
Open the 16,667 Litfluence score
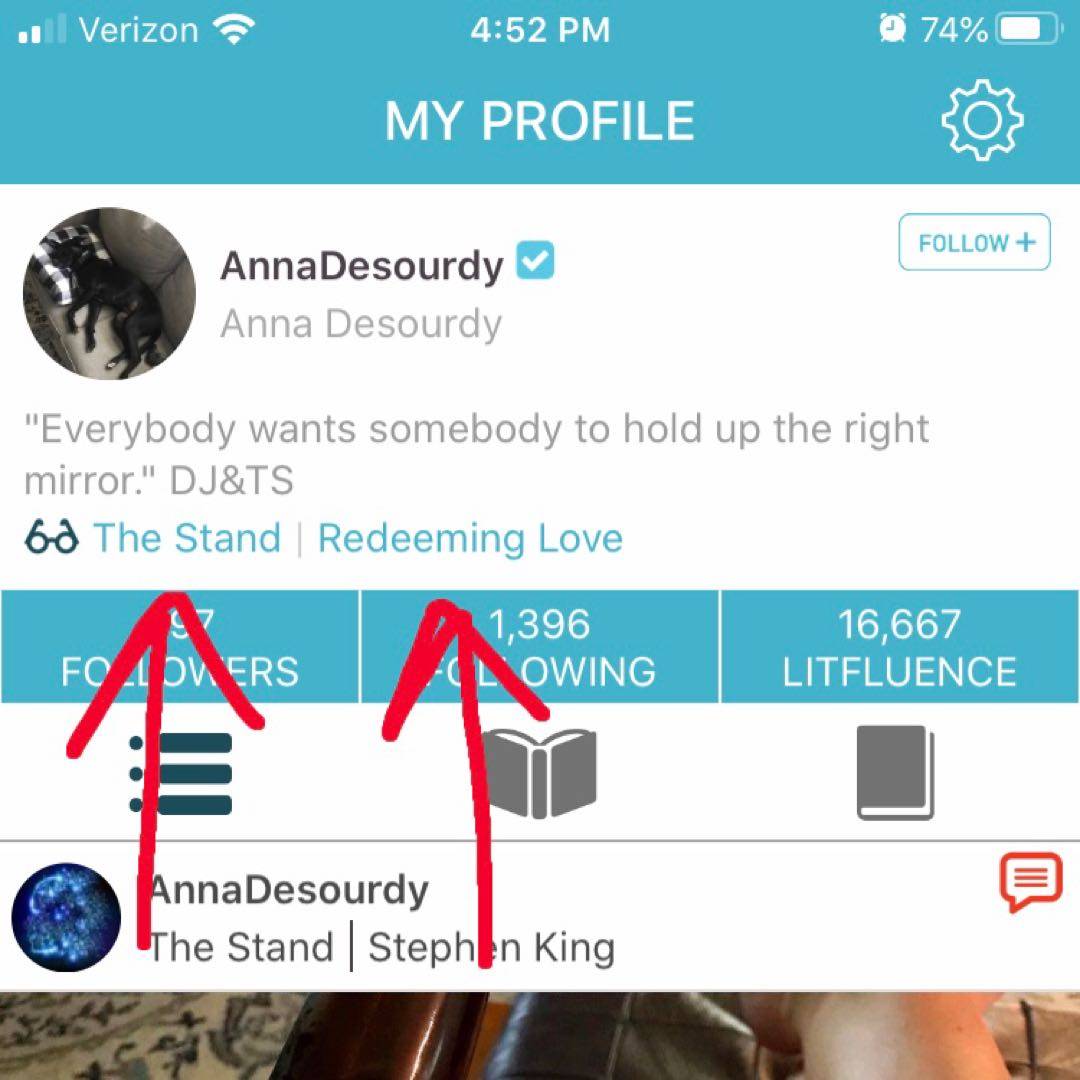click(899, 647)
